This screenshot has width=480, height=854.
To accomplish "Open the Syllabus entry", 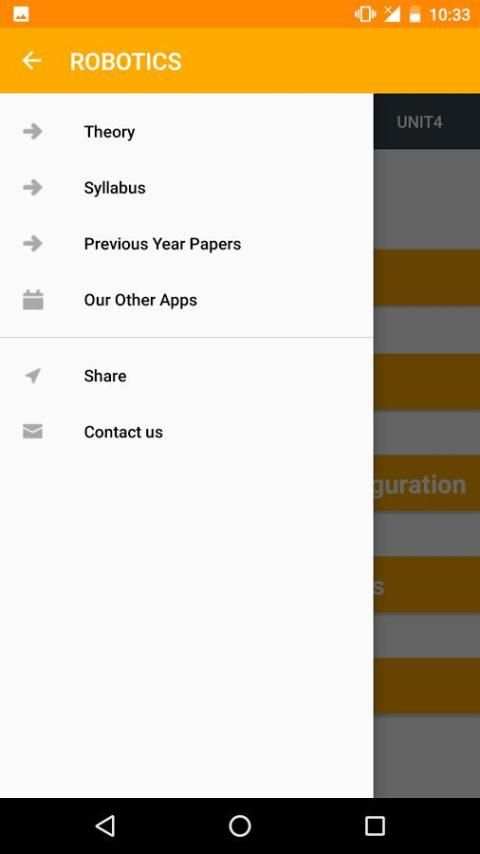I will click(187, 187).
